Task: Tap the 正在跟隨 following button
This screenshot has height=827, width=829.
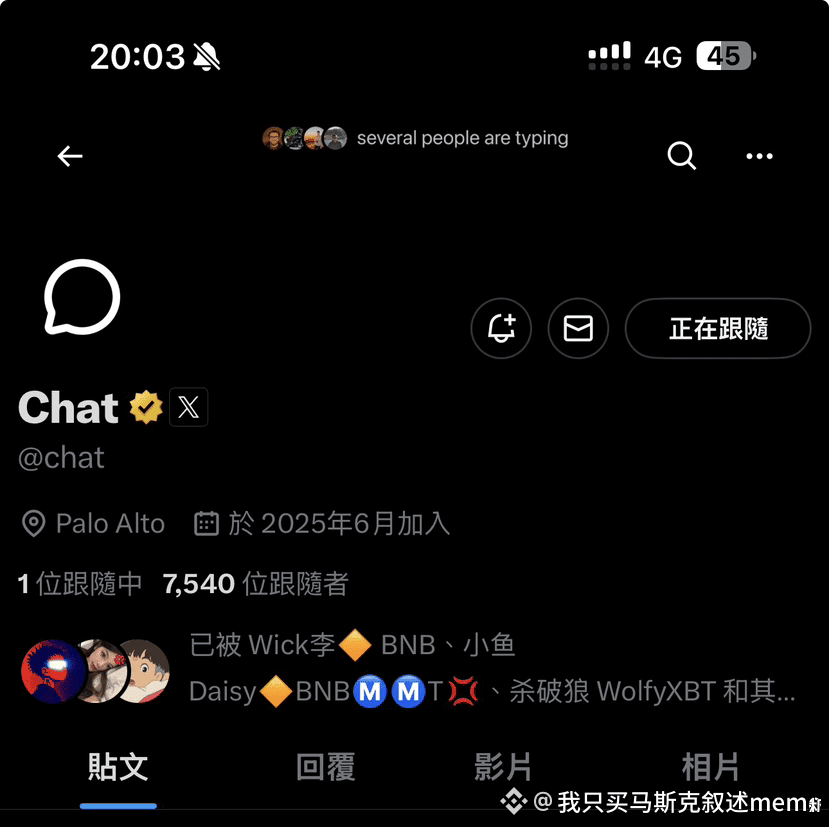Action: pos(718,328)
